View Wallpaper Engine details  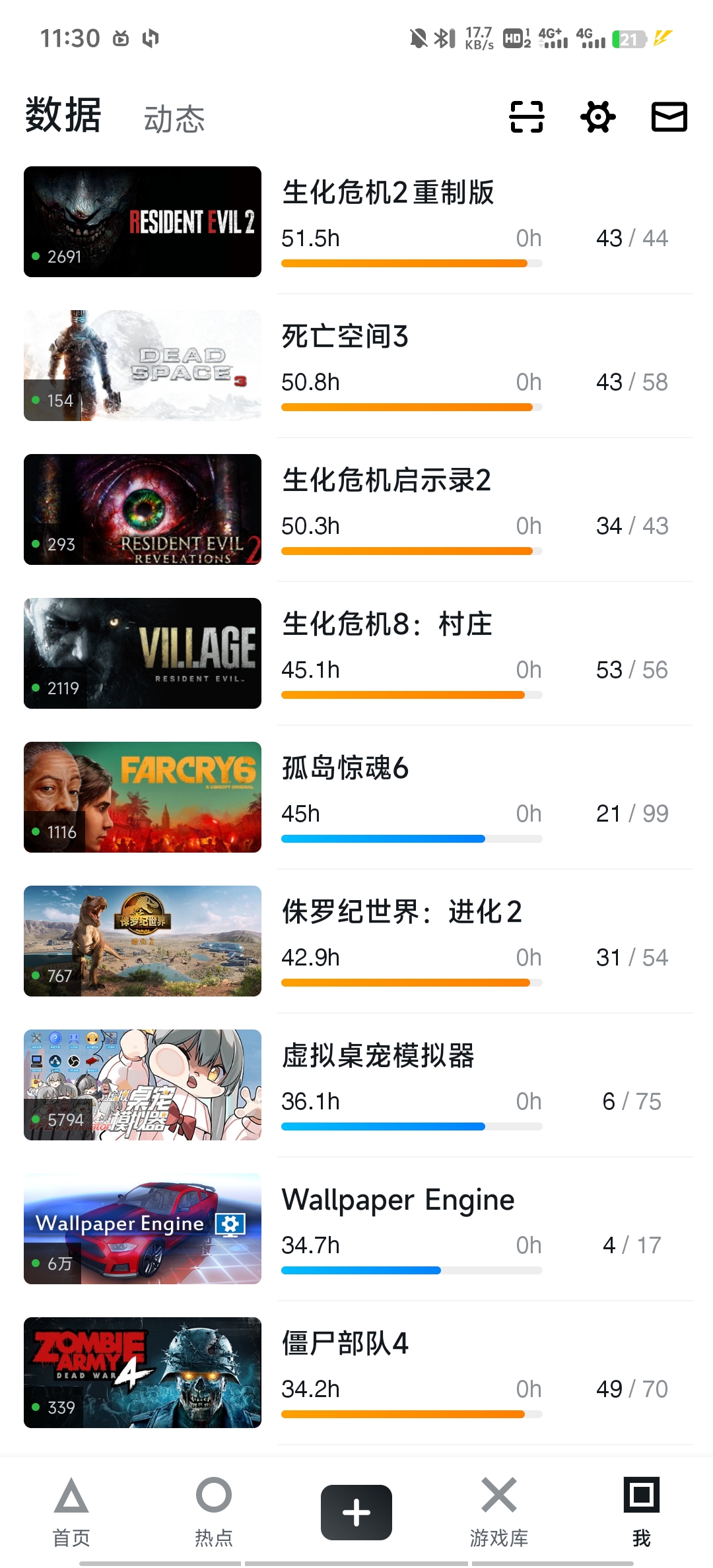tap(397, 1200)
